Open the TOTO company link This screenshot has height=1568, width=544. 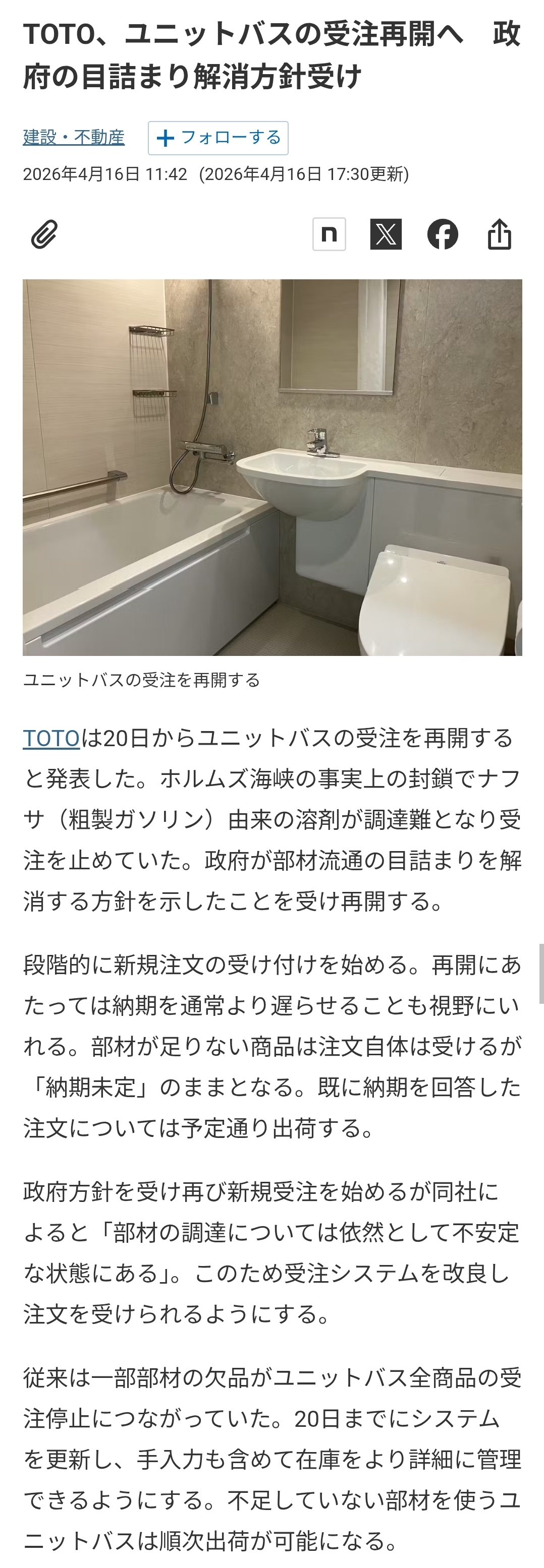(51, 738)
